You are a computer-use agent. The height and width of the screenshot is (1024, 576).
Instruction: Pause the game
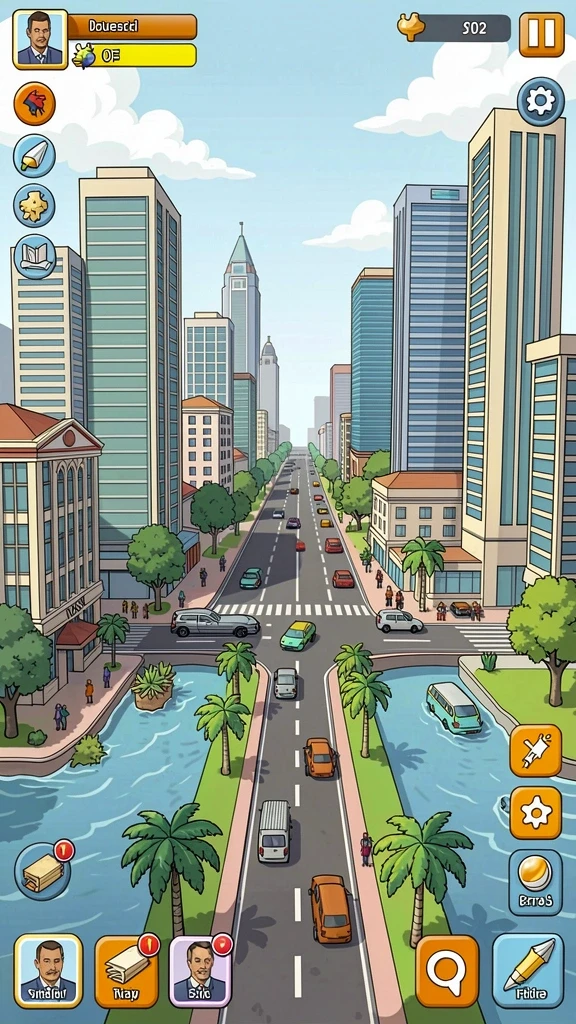point(541,34)
